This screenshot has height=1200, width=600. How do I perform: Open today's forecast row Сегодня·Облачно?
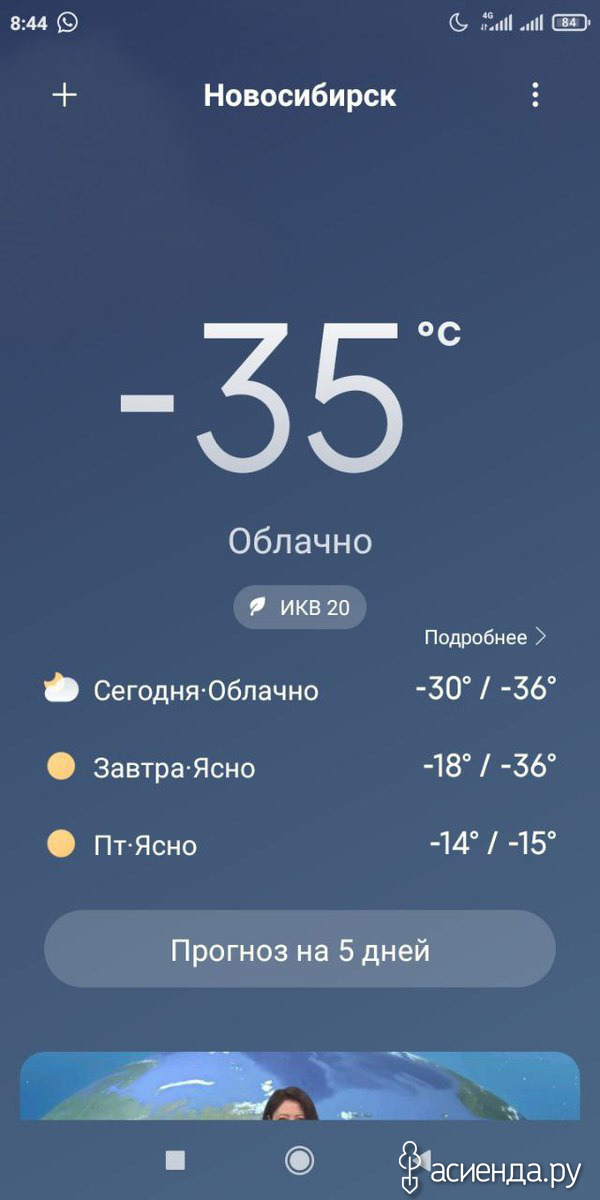tap(300, 689)
